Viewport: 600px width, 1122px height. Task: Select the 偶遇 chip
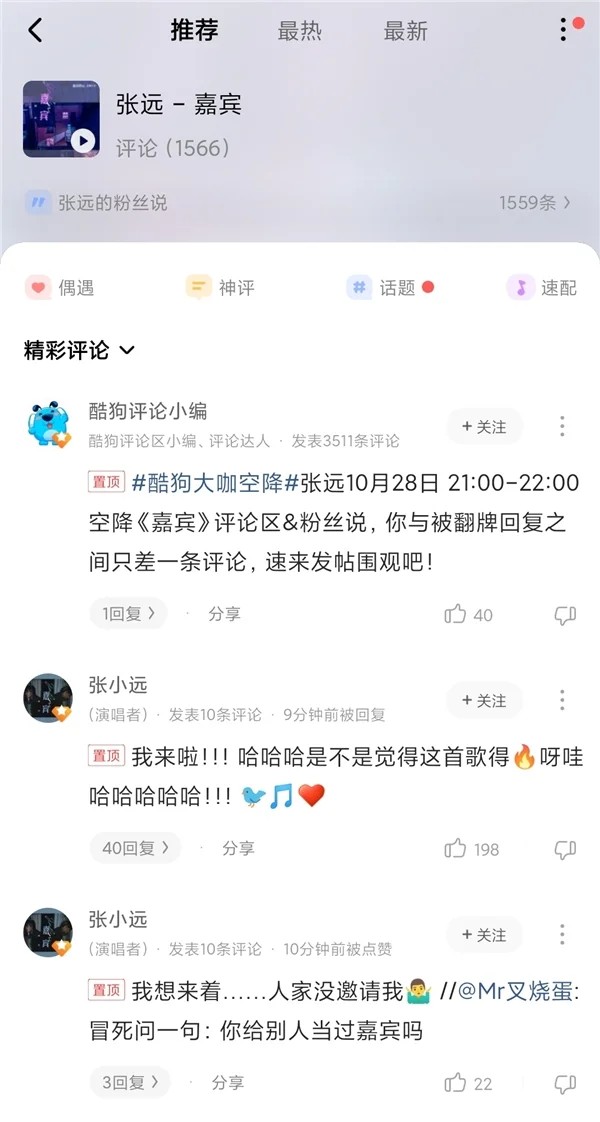tap(60, 288)
